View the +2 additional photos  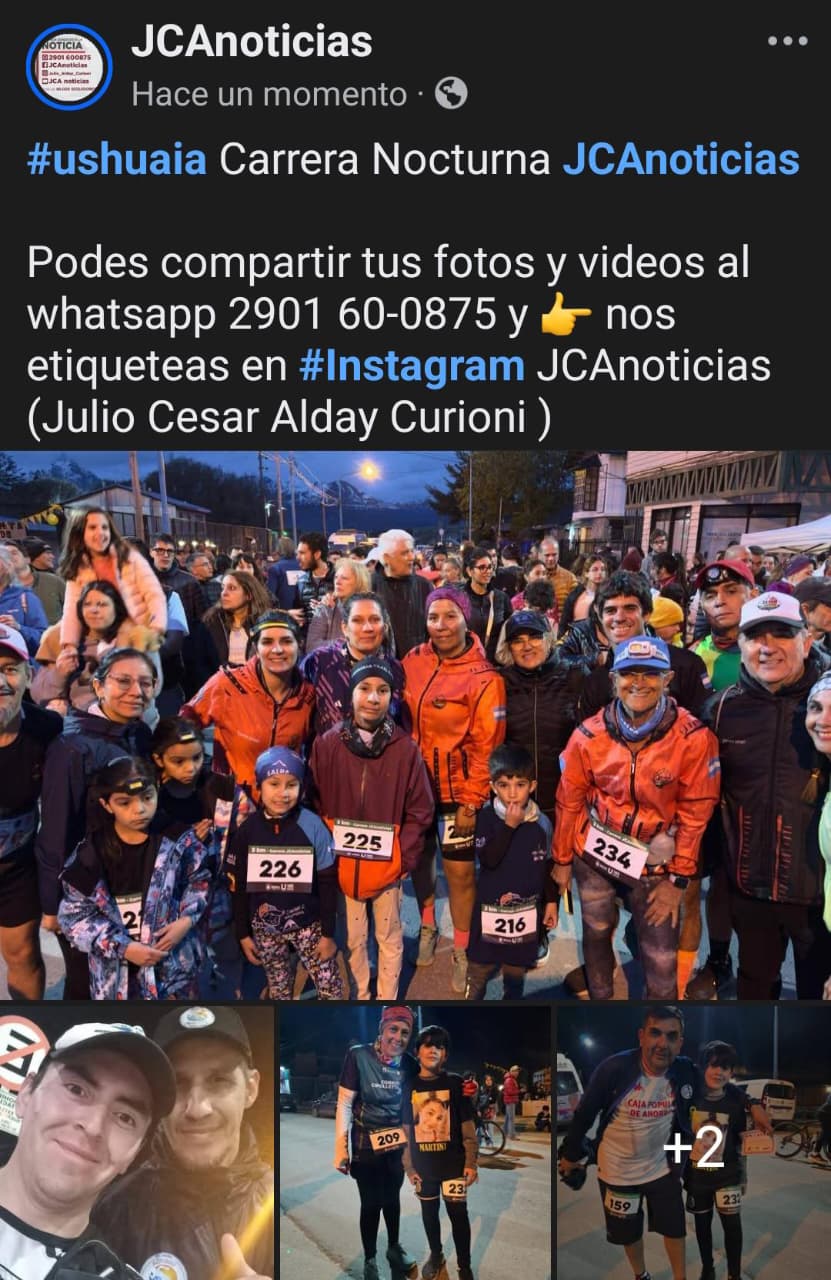(694, 1142)
